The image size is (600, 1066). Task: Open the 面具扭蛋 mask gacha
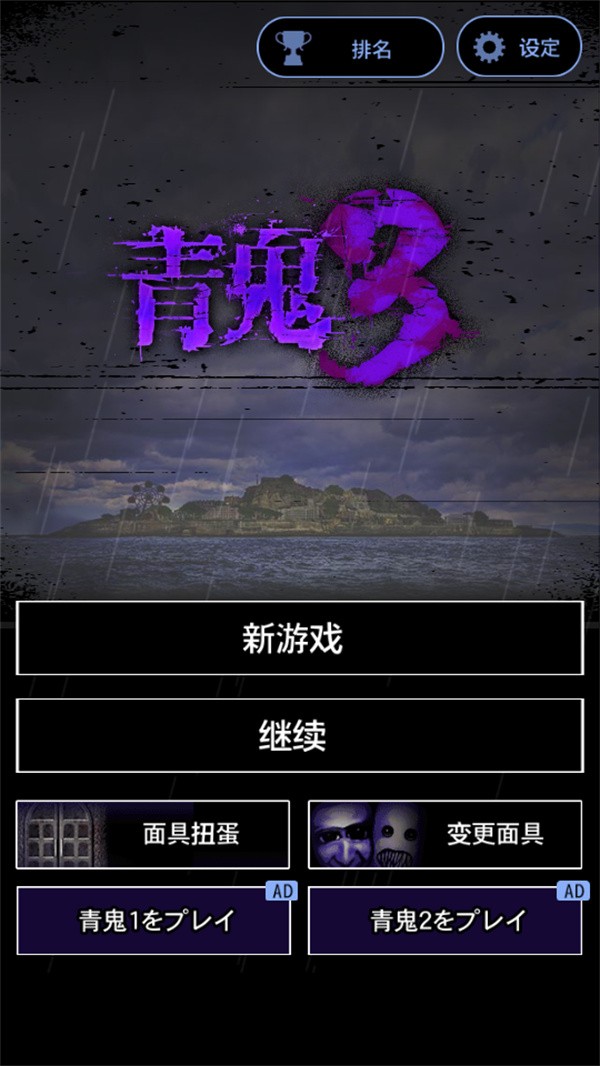click(x=153, y=834)
